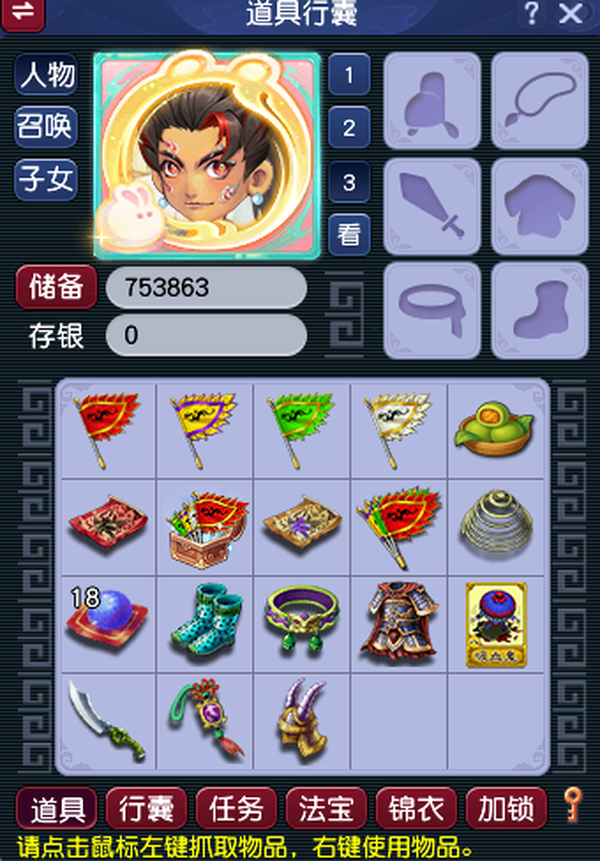Switch to the 人物 tab
Screen dimensions: 600x861
click(46, 74)
